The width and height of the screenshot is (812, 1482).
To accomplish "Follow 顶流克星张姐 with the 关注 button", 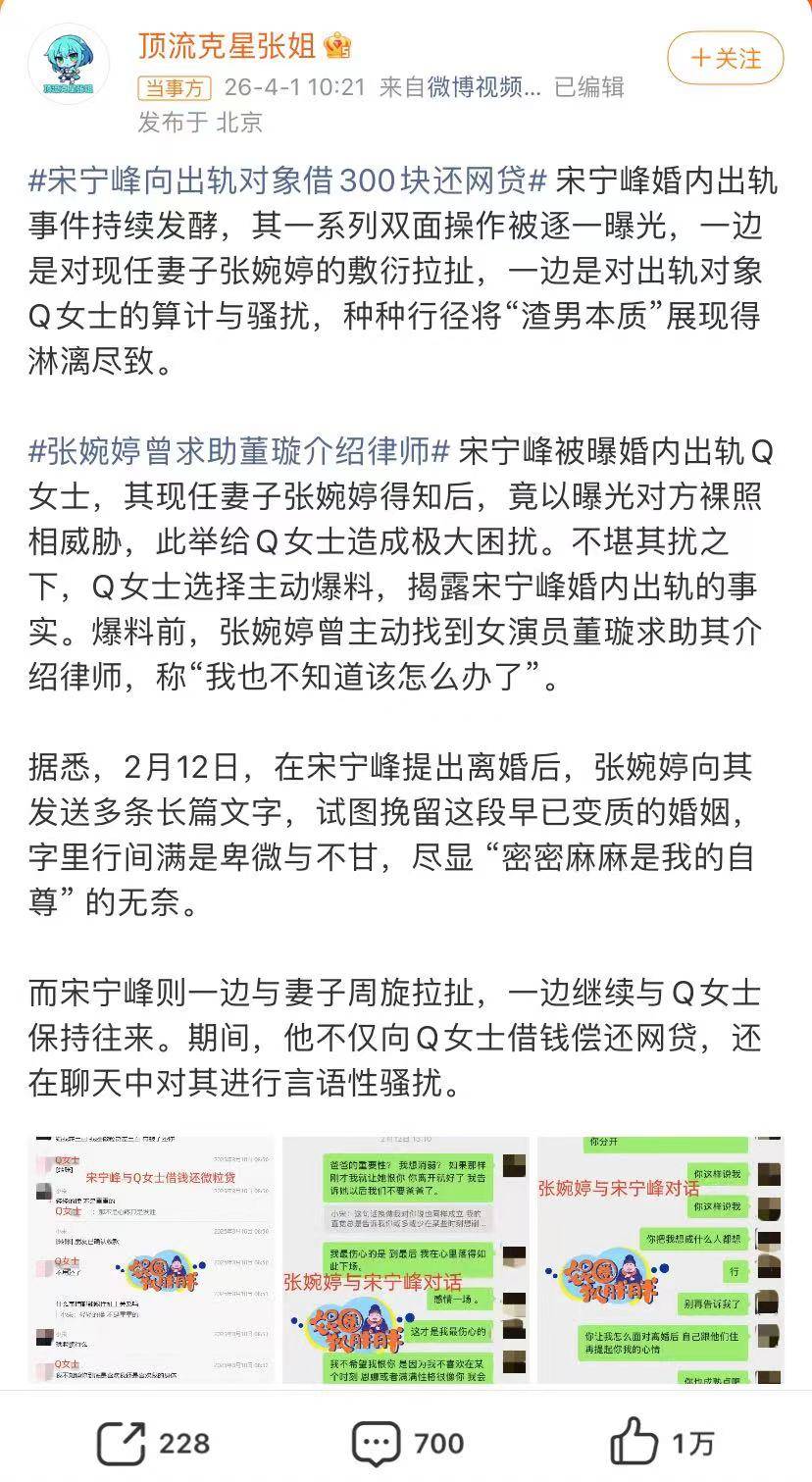I will 725,58.
